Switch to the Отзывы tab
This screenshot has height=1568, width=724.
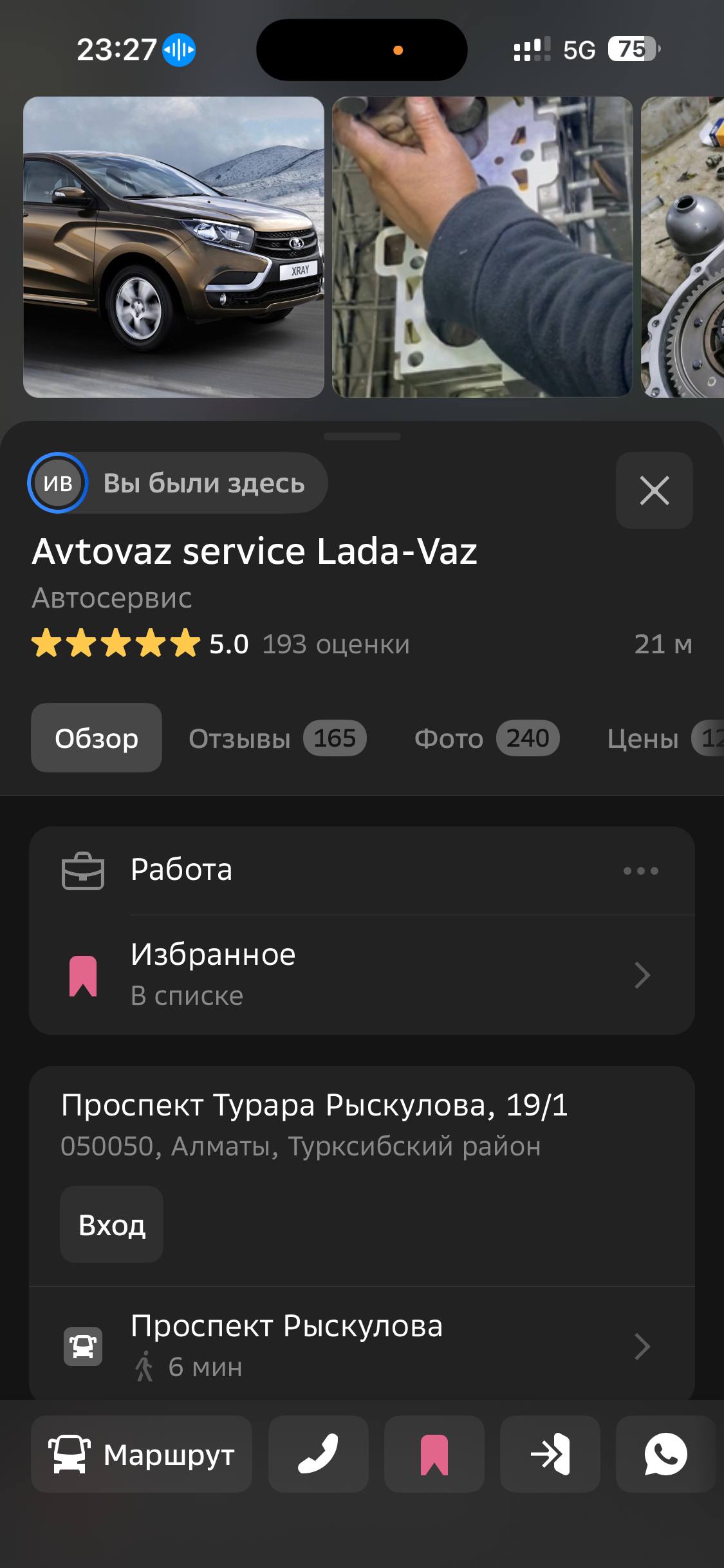pyautogui.click(x=277, y=738)
